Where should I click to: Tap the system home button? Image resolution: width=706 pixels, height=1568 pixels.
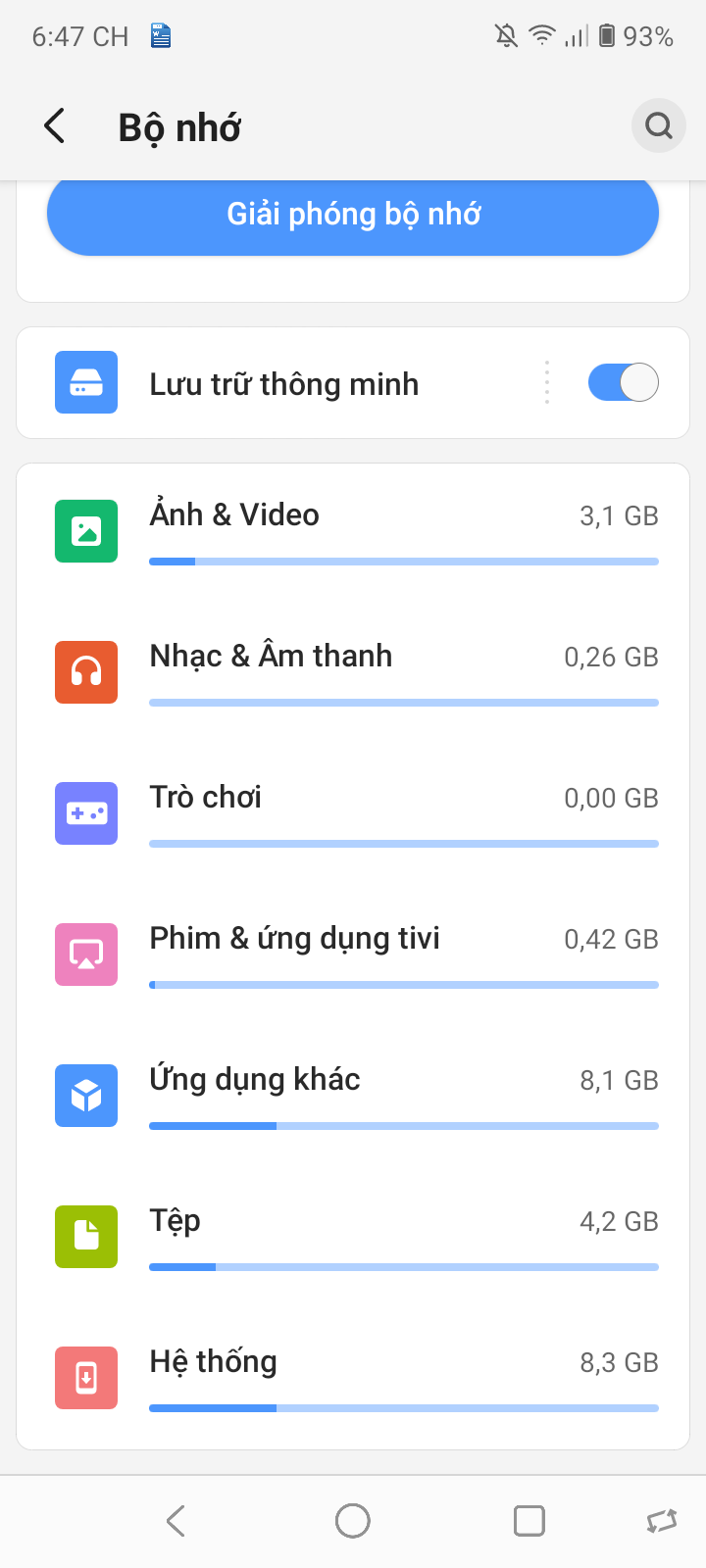point(353,1521)
